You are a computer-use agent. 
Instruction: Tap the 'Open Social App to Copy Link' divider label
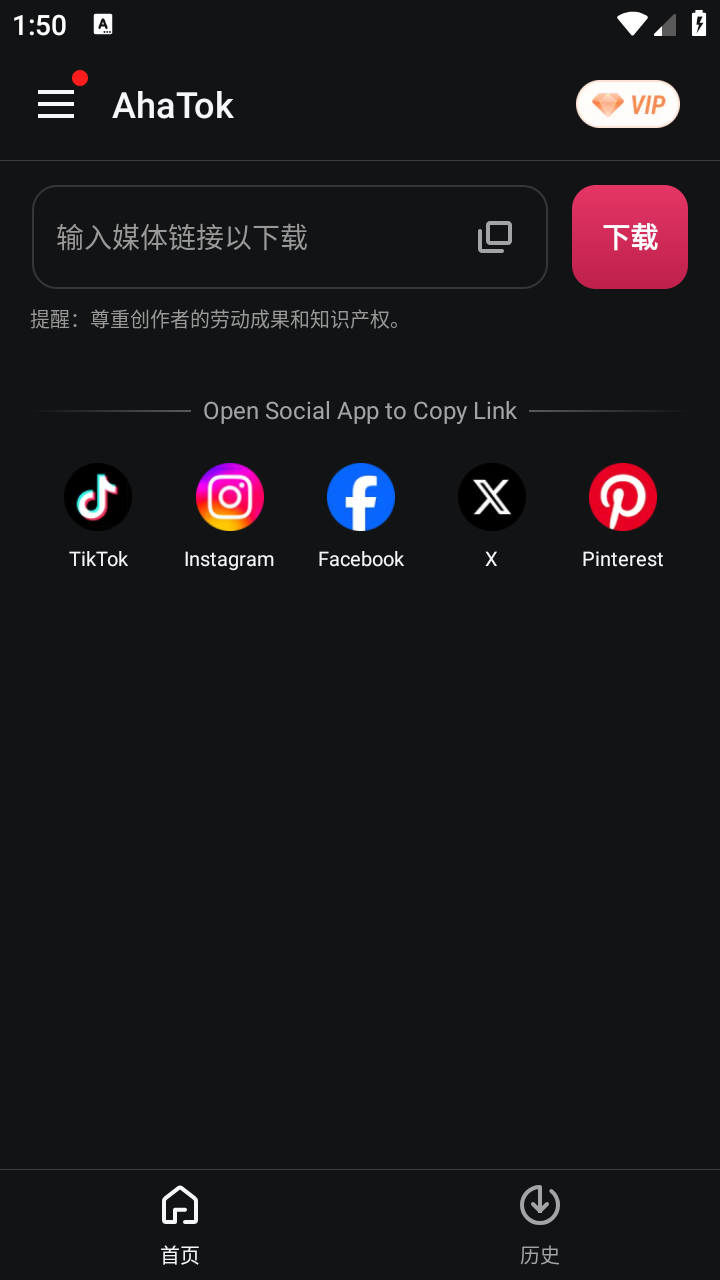click(x=360, y=410)
